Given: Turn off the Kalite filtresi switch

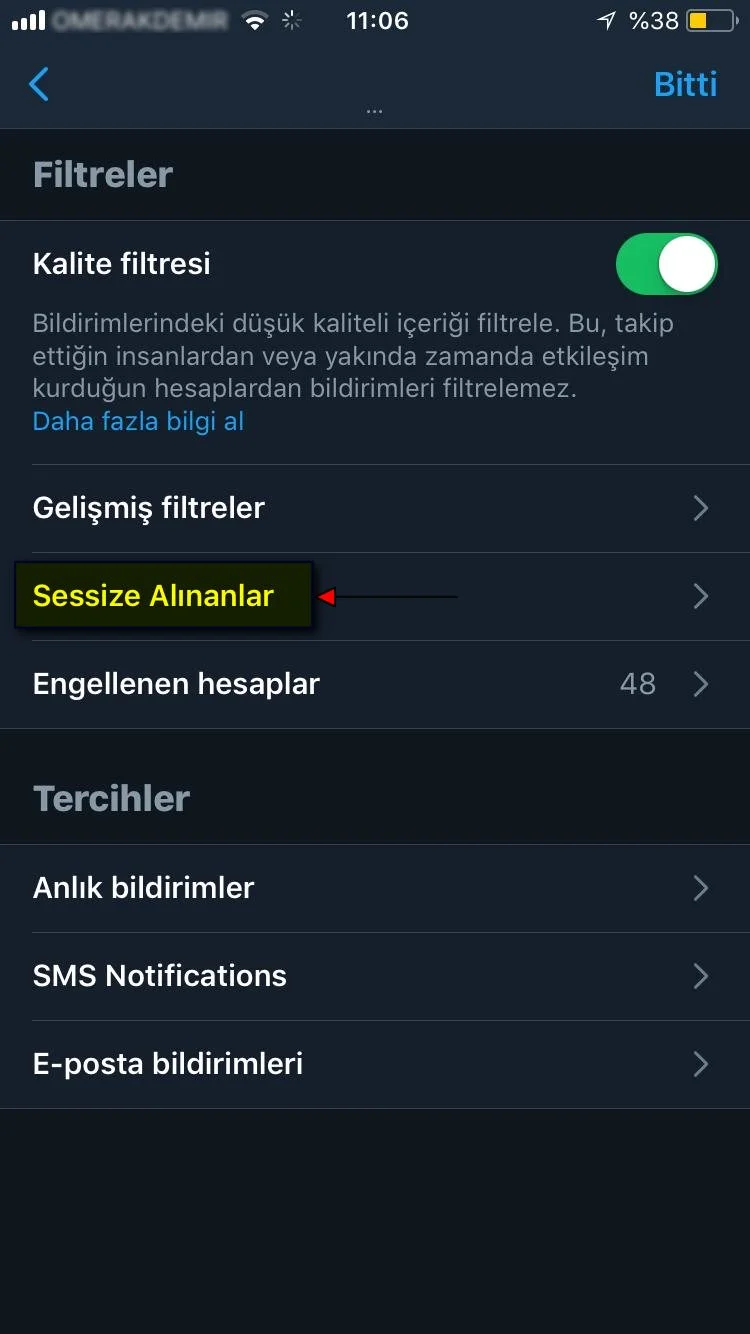Looking at the screenshot, I should click(667, 265).
